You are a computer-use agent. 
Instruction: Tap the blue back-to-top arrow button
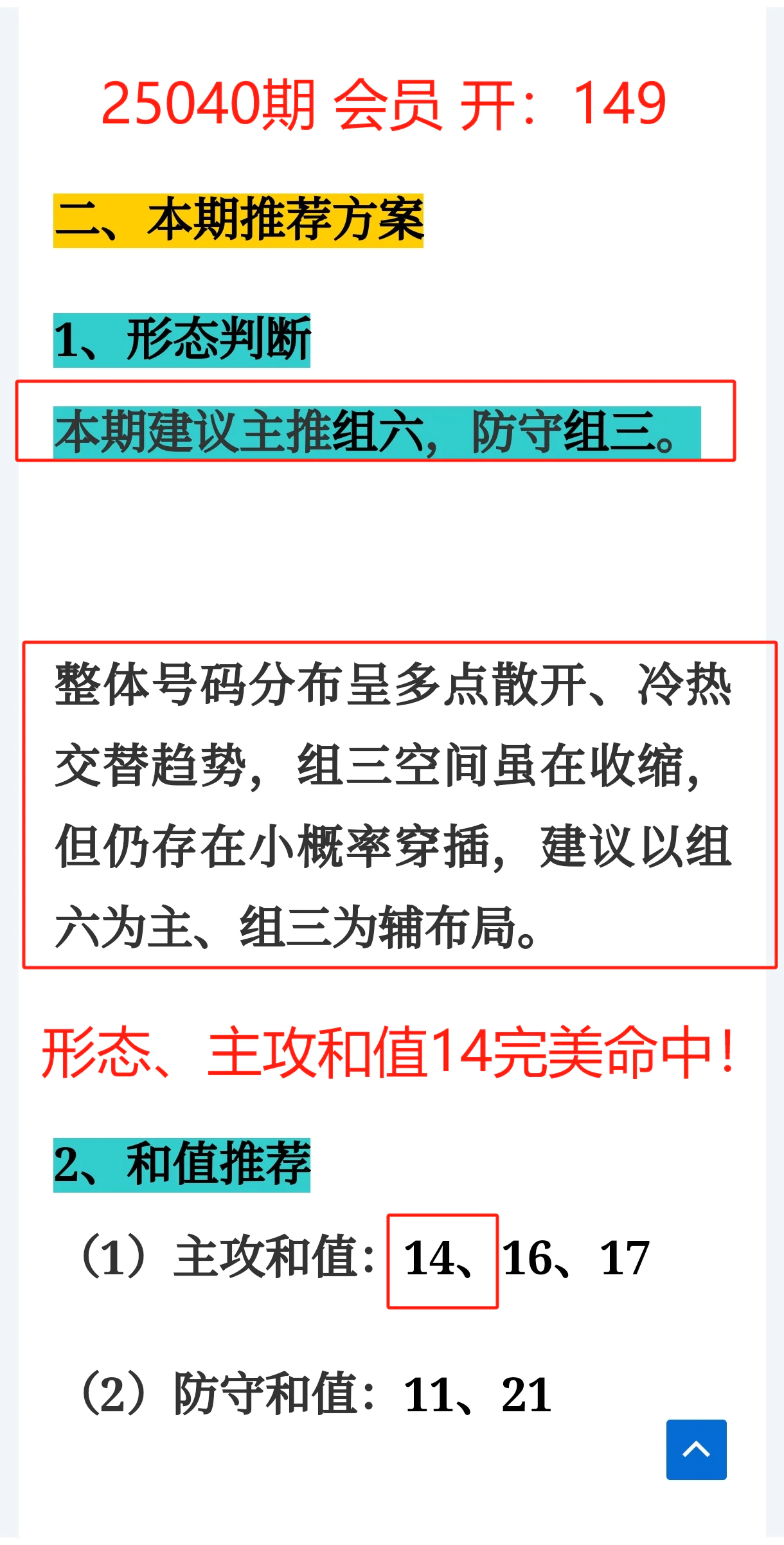(x=696, y=1449)
